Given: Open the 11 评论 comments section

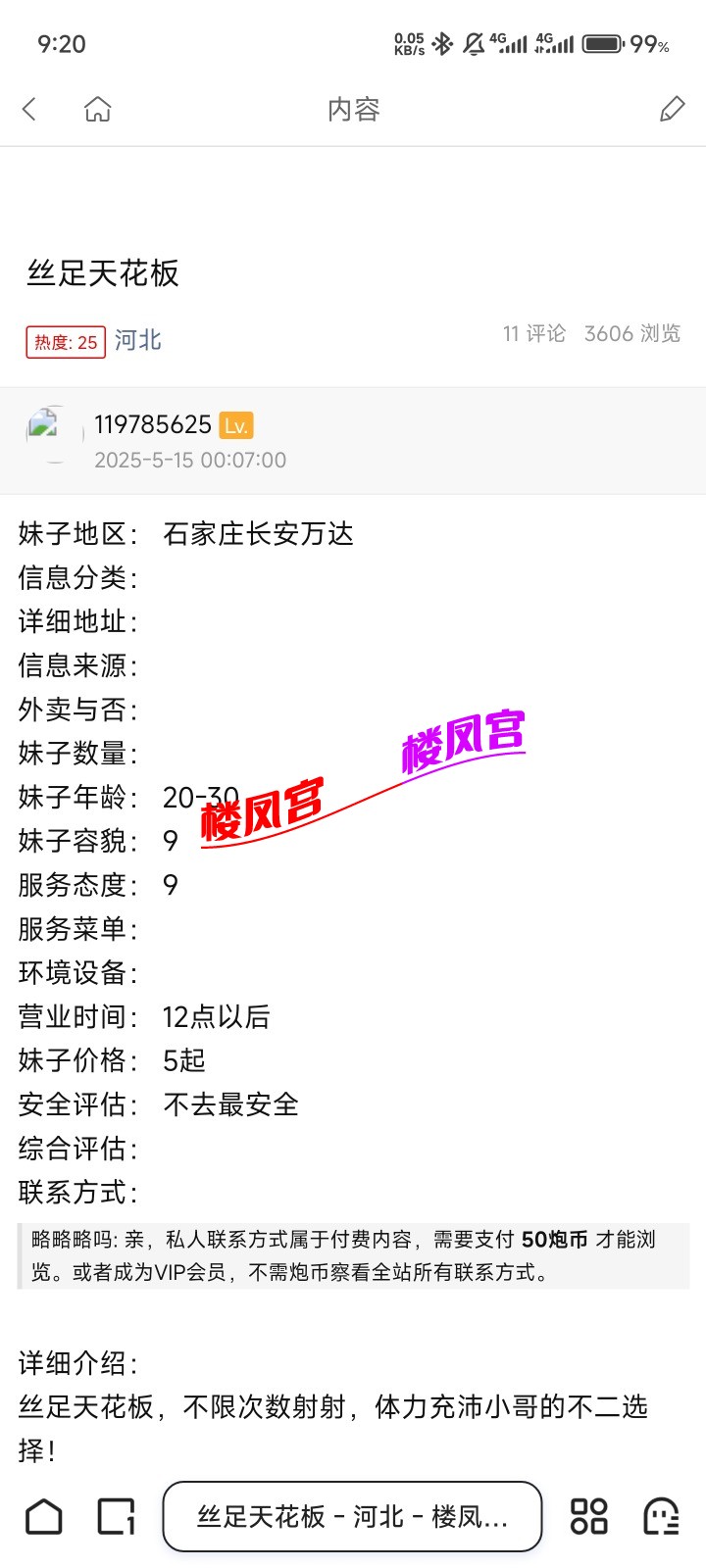Looking at the screenshot, I should (533, 334).
